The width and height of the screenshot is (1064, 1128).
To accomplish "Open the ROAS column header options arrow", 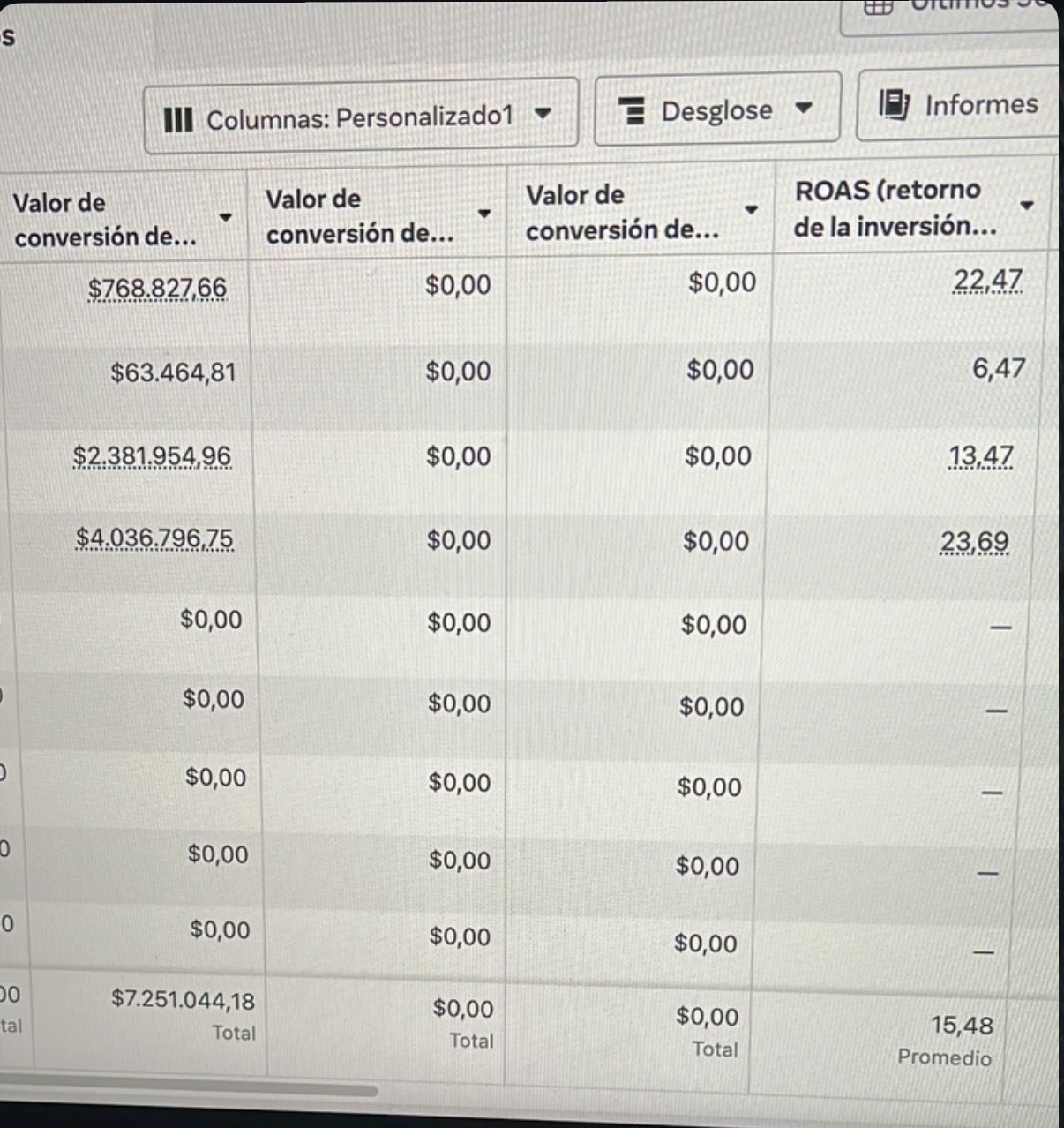I will [x=1026, y=206].
